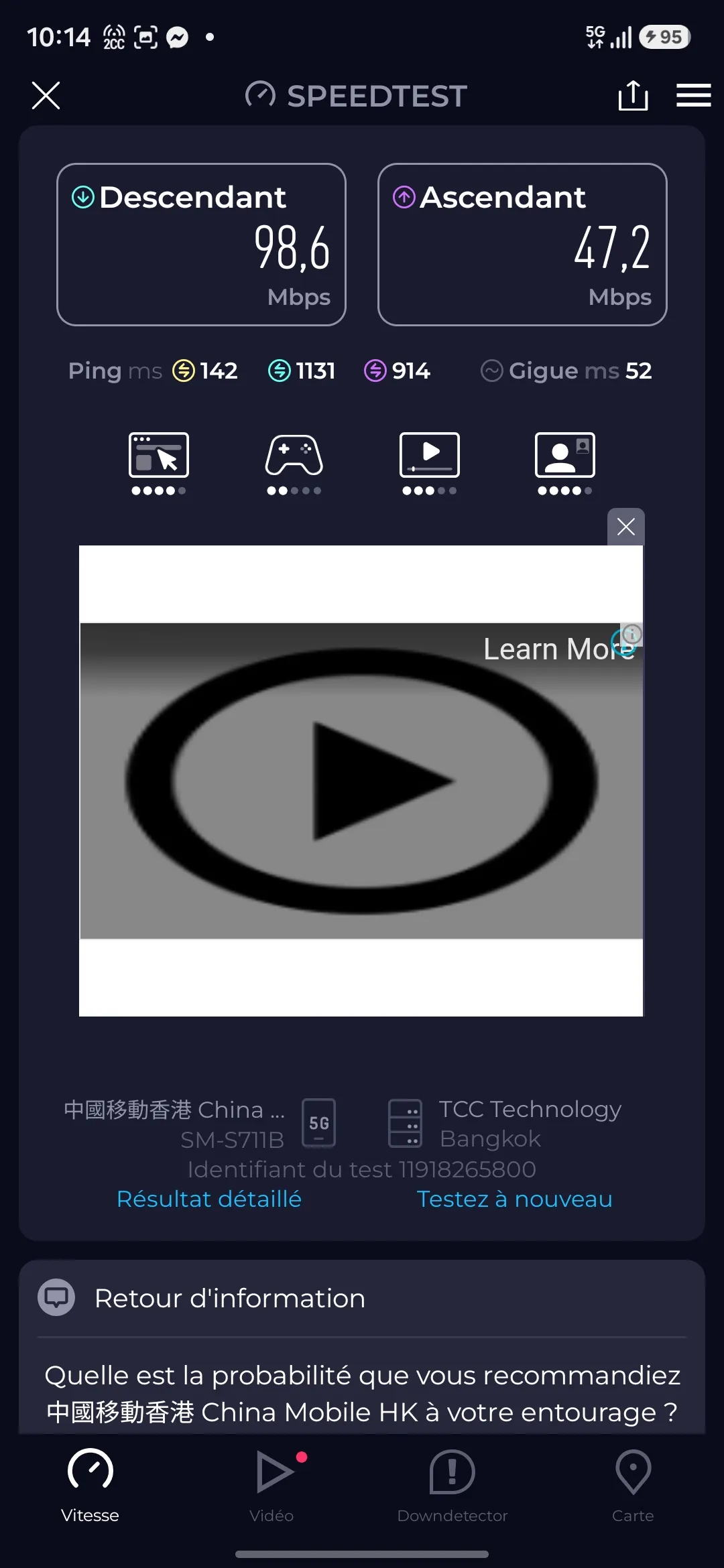View the web browsing experience rating
724x1568 pixels.
159,464
